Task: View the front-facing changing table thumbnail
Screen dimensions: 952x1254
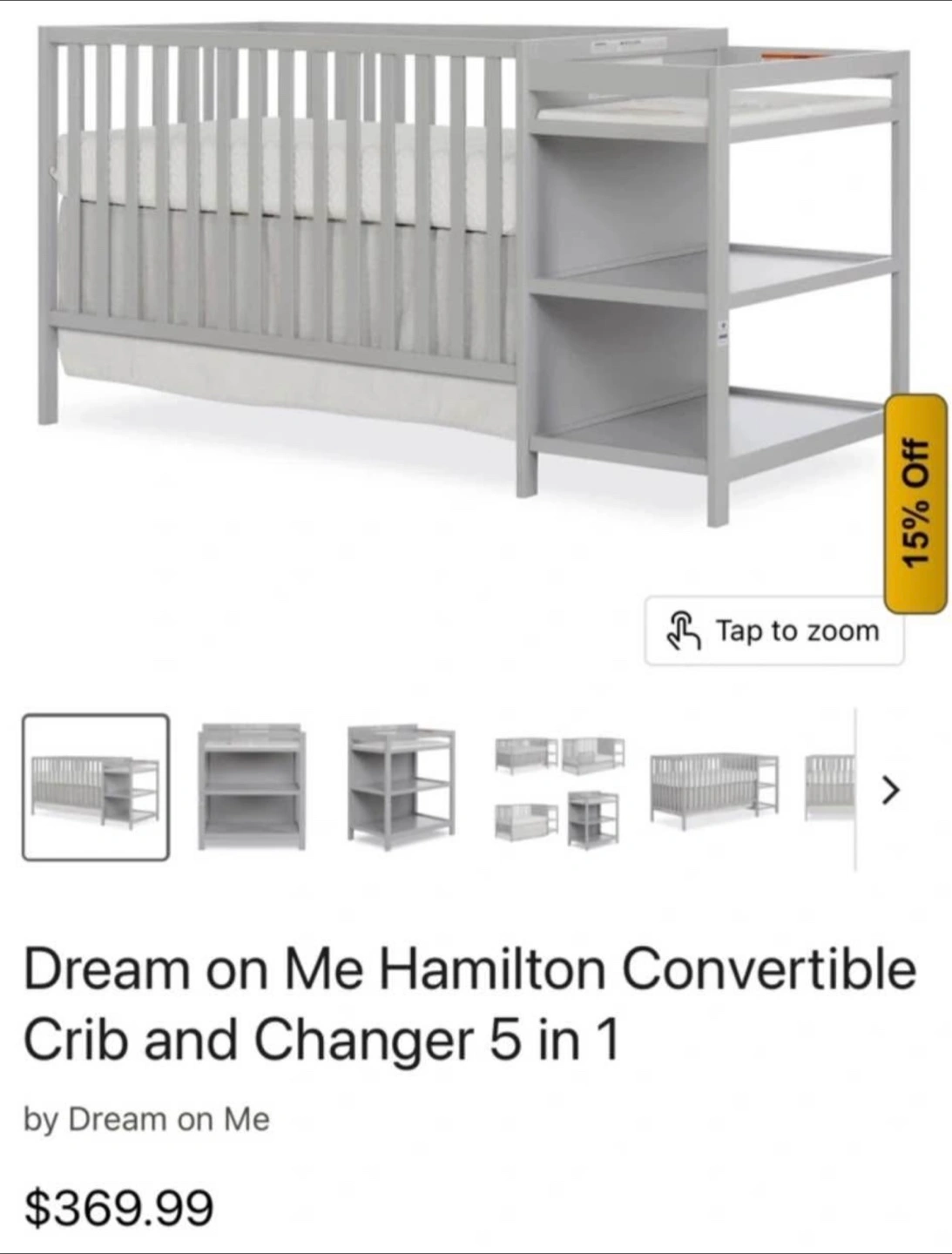Action: pos(252,787)
